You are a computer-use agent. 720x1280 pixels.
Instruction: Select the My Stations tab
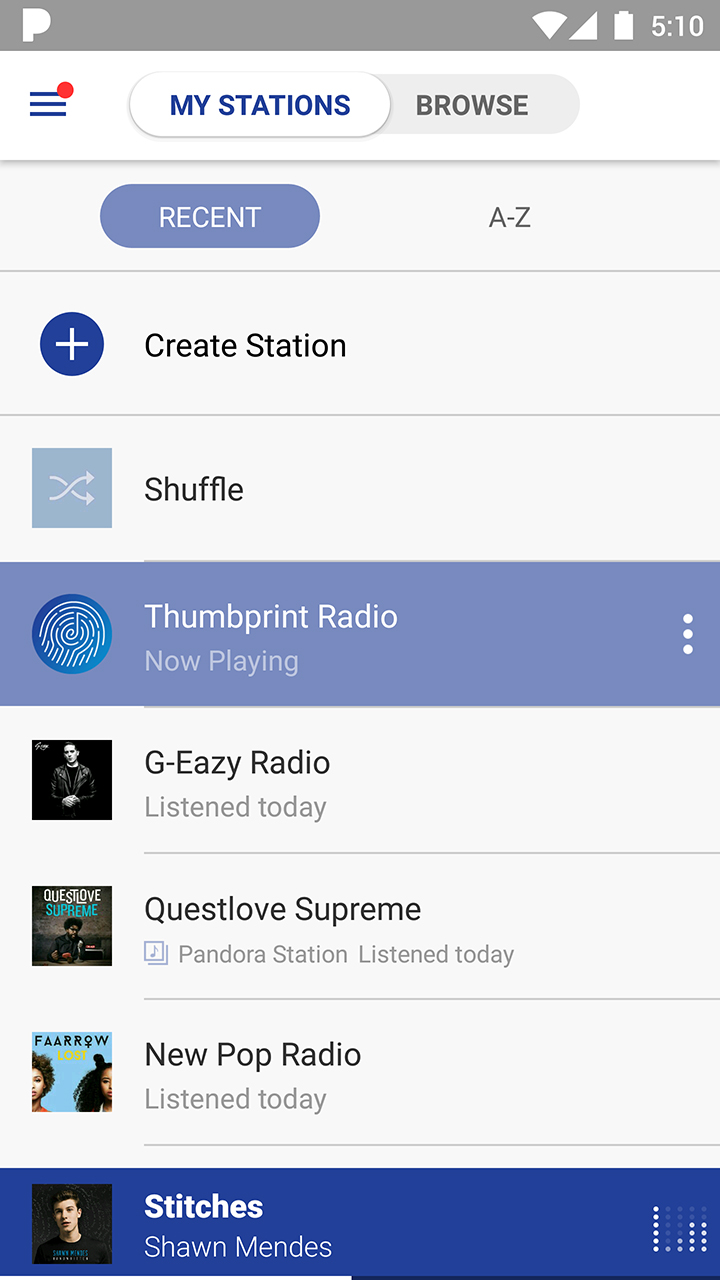tap(260, 105)
